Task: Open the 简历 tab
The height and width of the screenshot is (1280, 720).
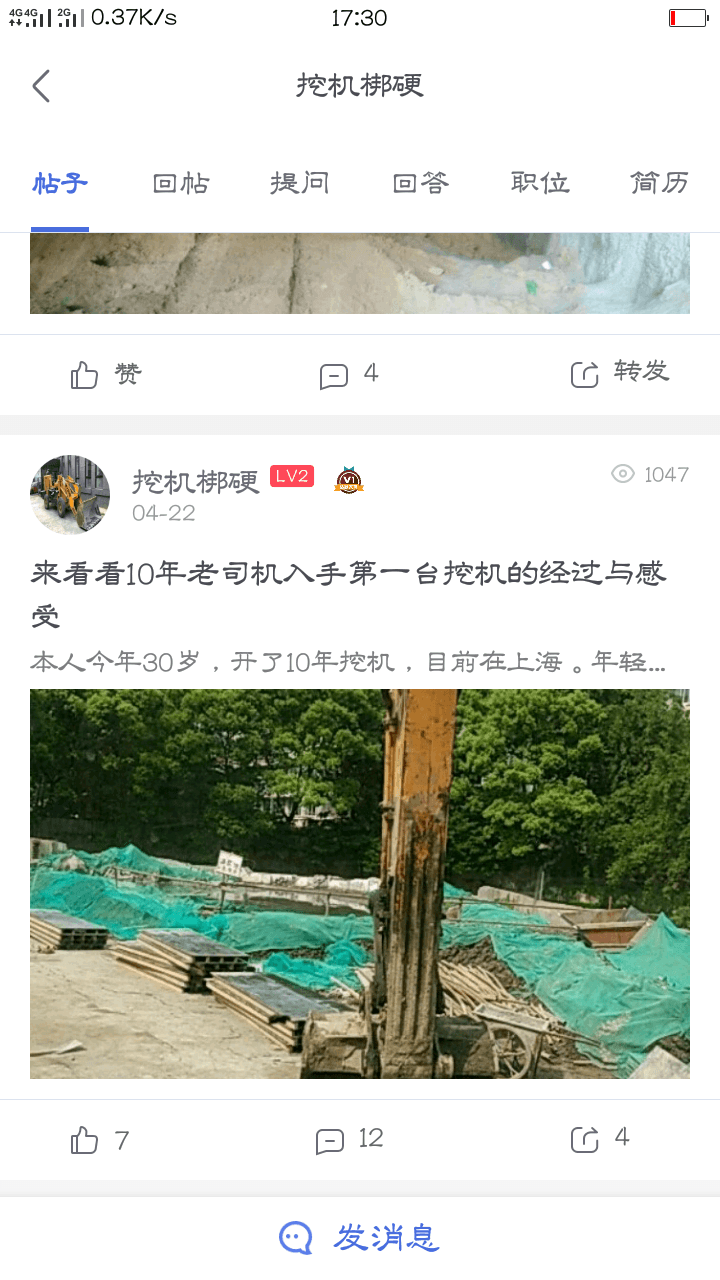Action: (659, 183)
